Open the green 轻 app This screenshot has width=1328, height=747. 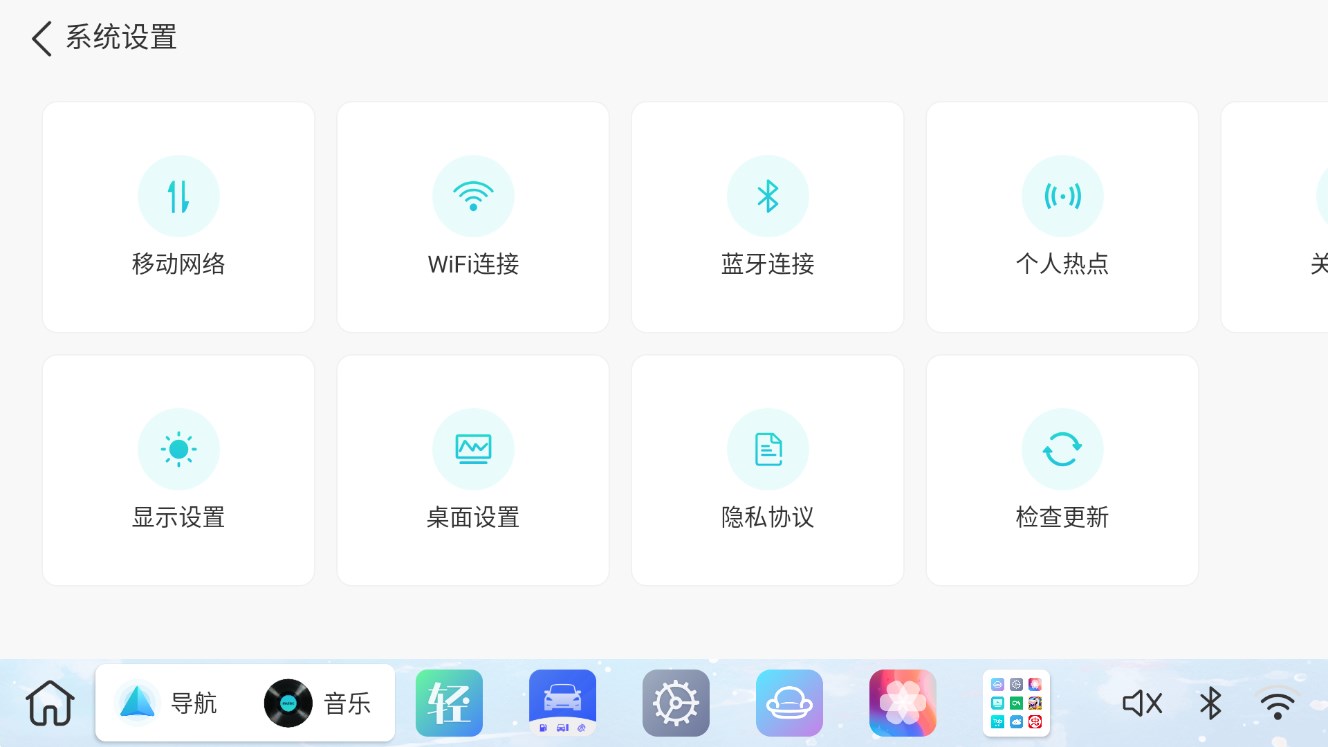449,703
